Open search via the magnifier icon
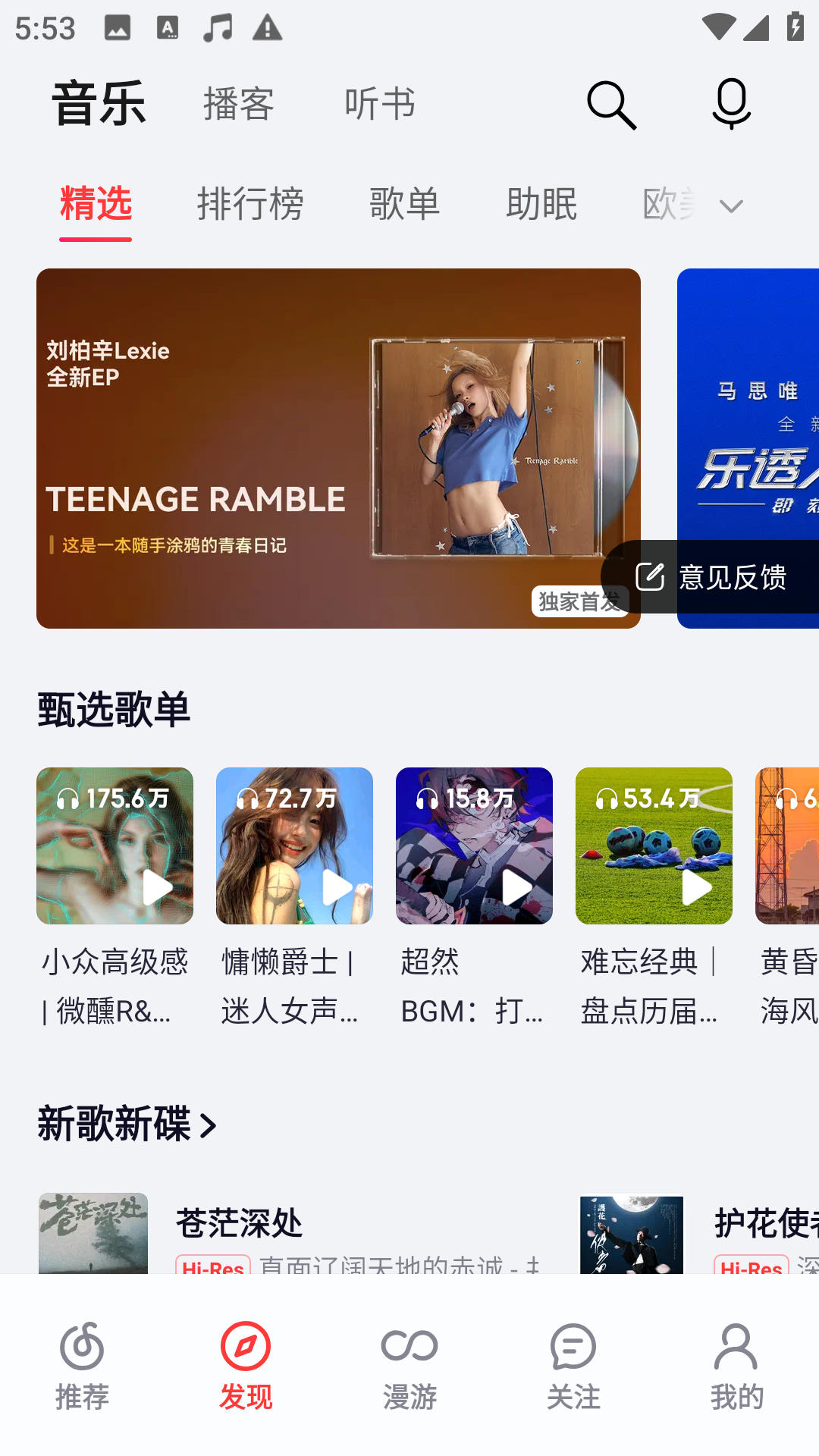 tap(611, 105)
